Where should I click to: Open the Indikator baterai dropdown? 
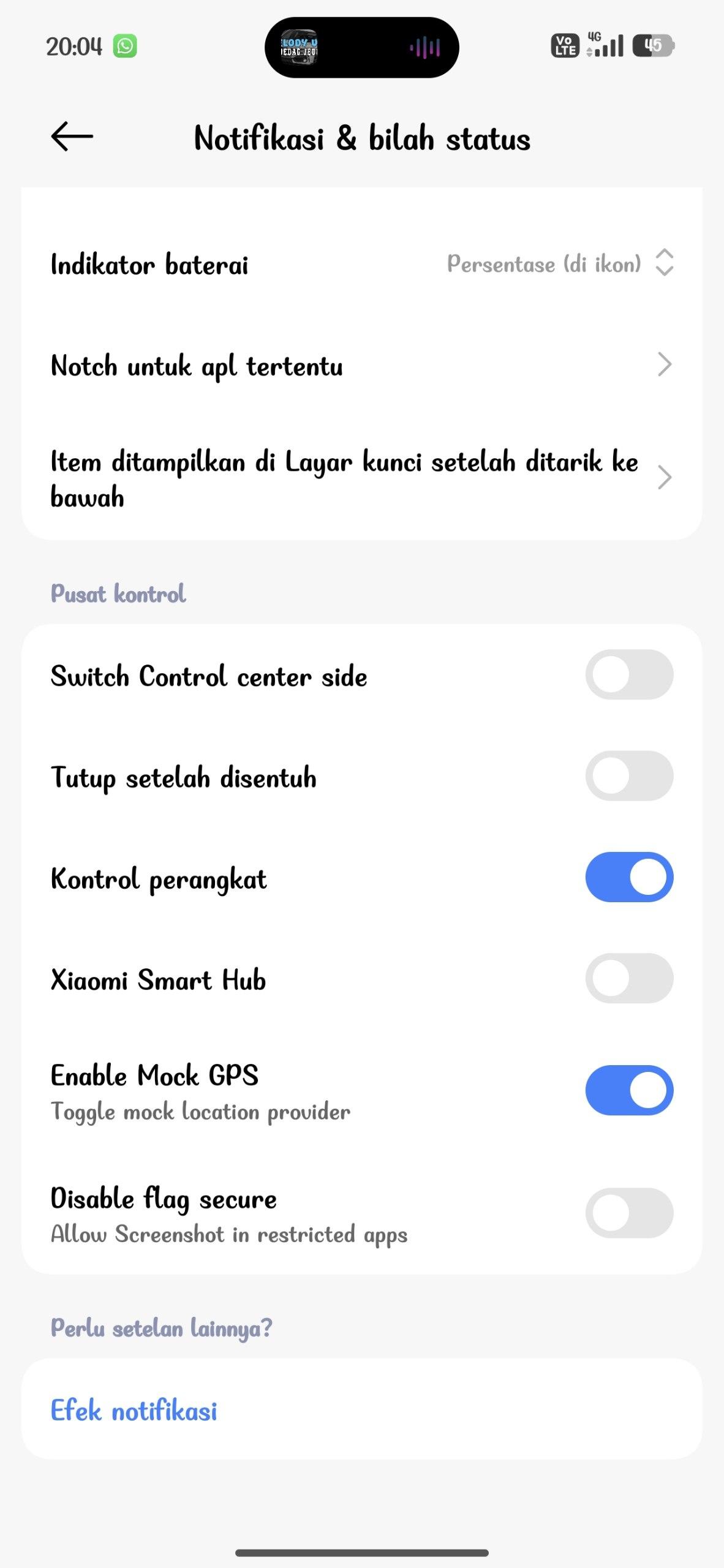[560, 264]
